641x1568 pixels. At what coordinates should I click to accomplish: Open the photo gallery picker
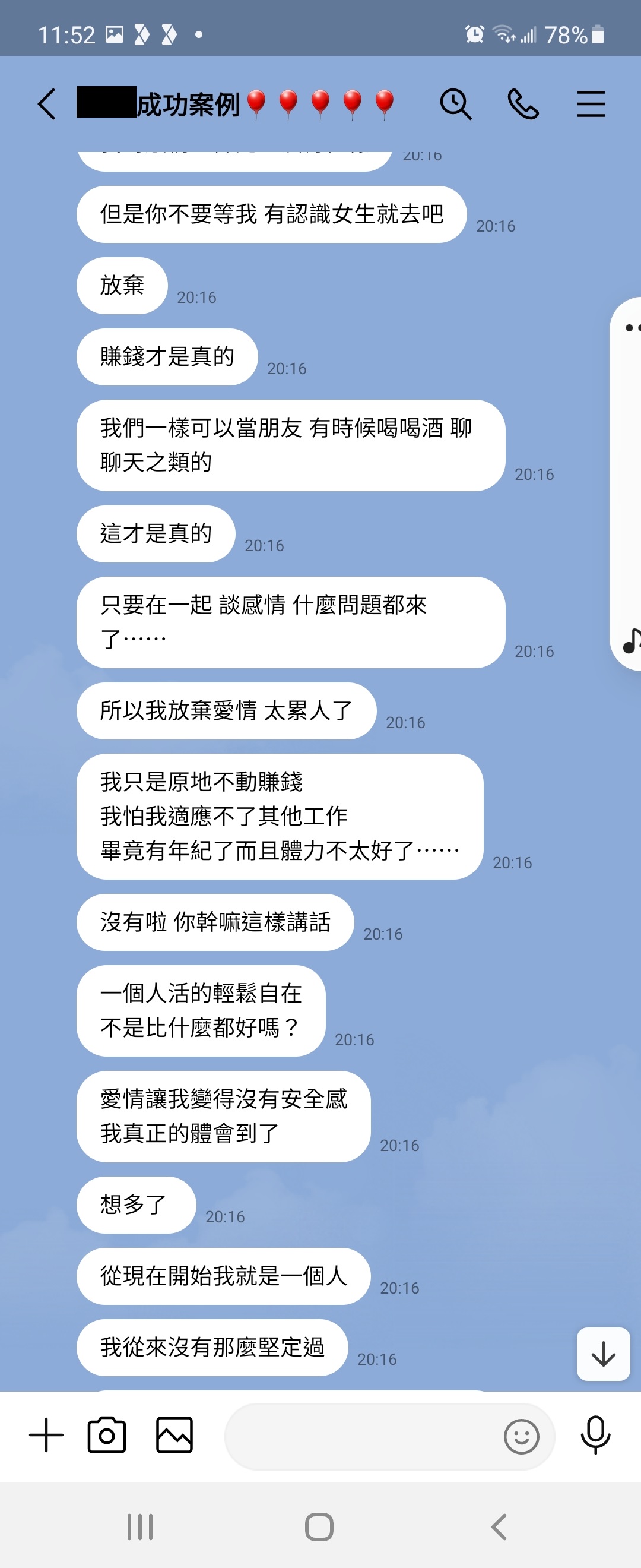pyautogui.click(x=174, y=1435)
